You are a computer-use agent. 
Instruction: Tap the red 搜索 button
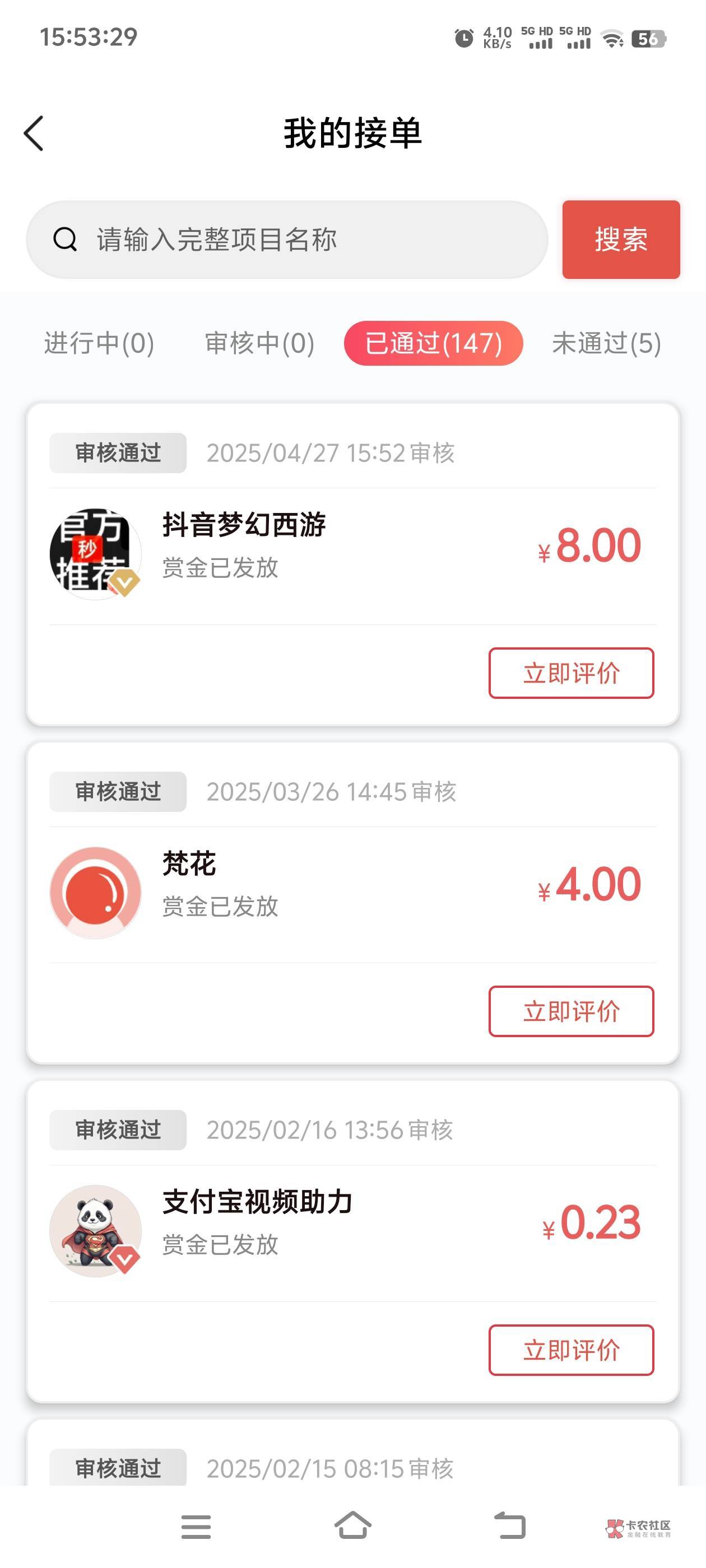pos(621,239)
